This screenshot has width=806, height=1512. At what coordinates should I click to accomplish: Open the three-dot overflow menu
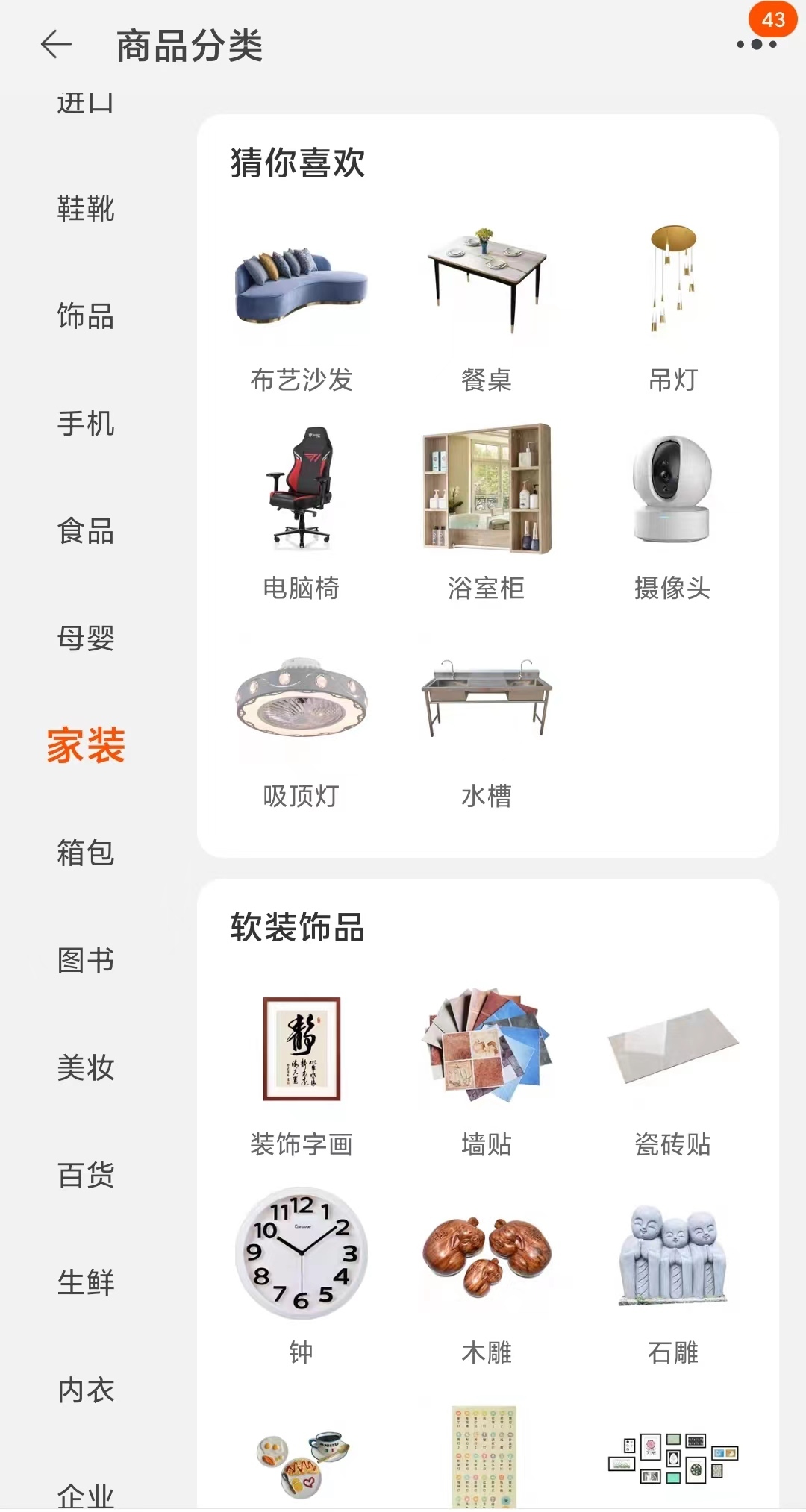coord(757,45)
